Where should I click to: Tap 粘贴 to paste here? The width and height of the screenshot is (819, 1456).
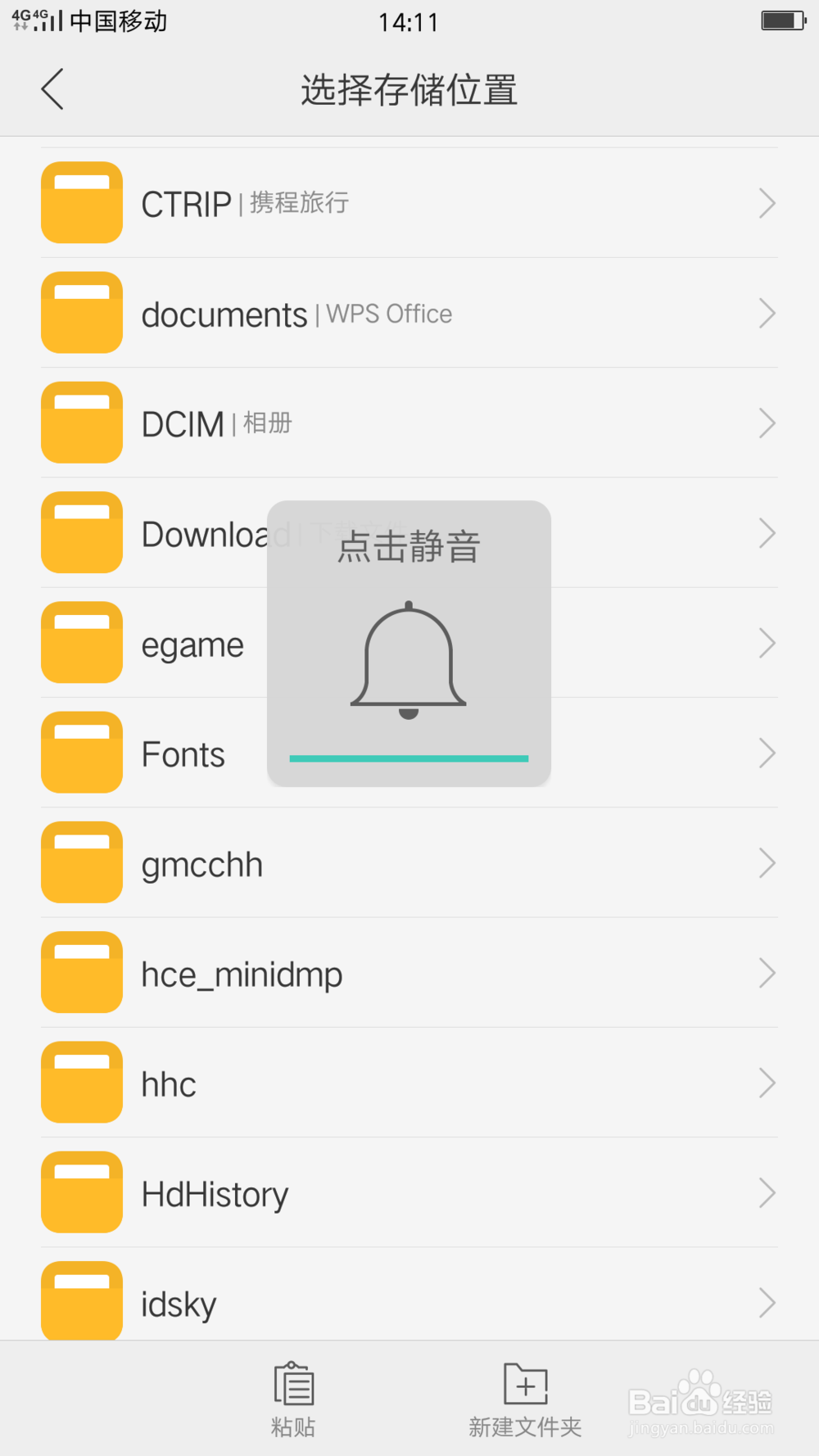point(293,1399)
